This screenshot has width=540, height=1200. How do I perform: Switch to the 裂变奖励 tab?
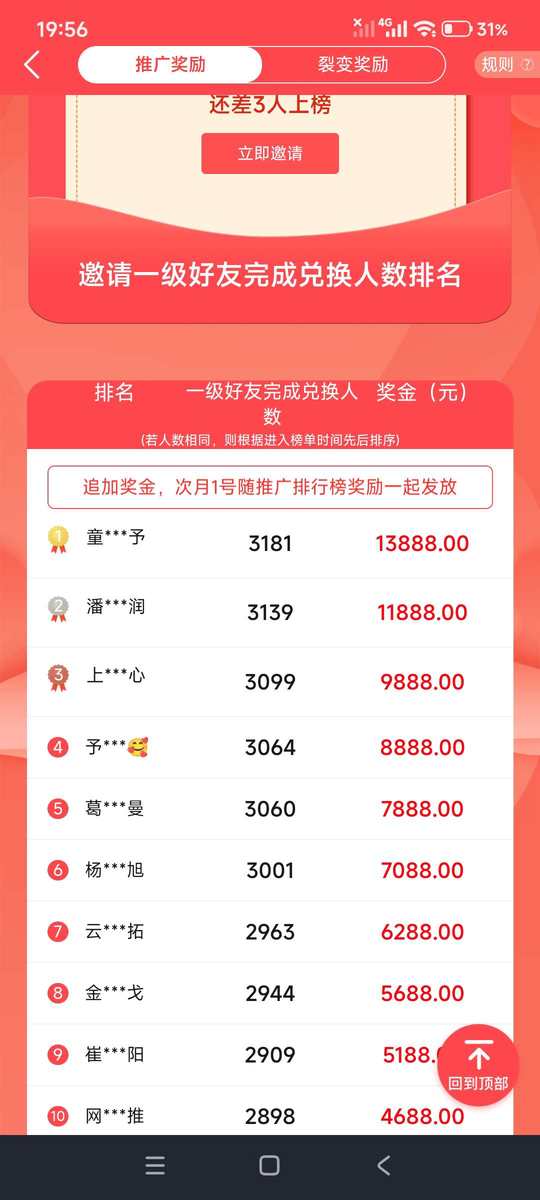pos(353,65)
